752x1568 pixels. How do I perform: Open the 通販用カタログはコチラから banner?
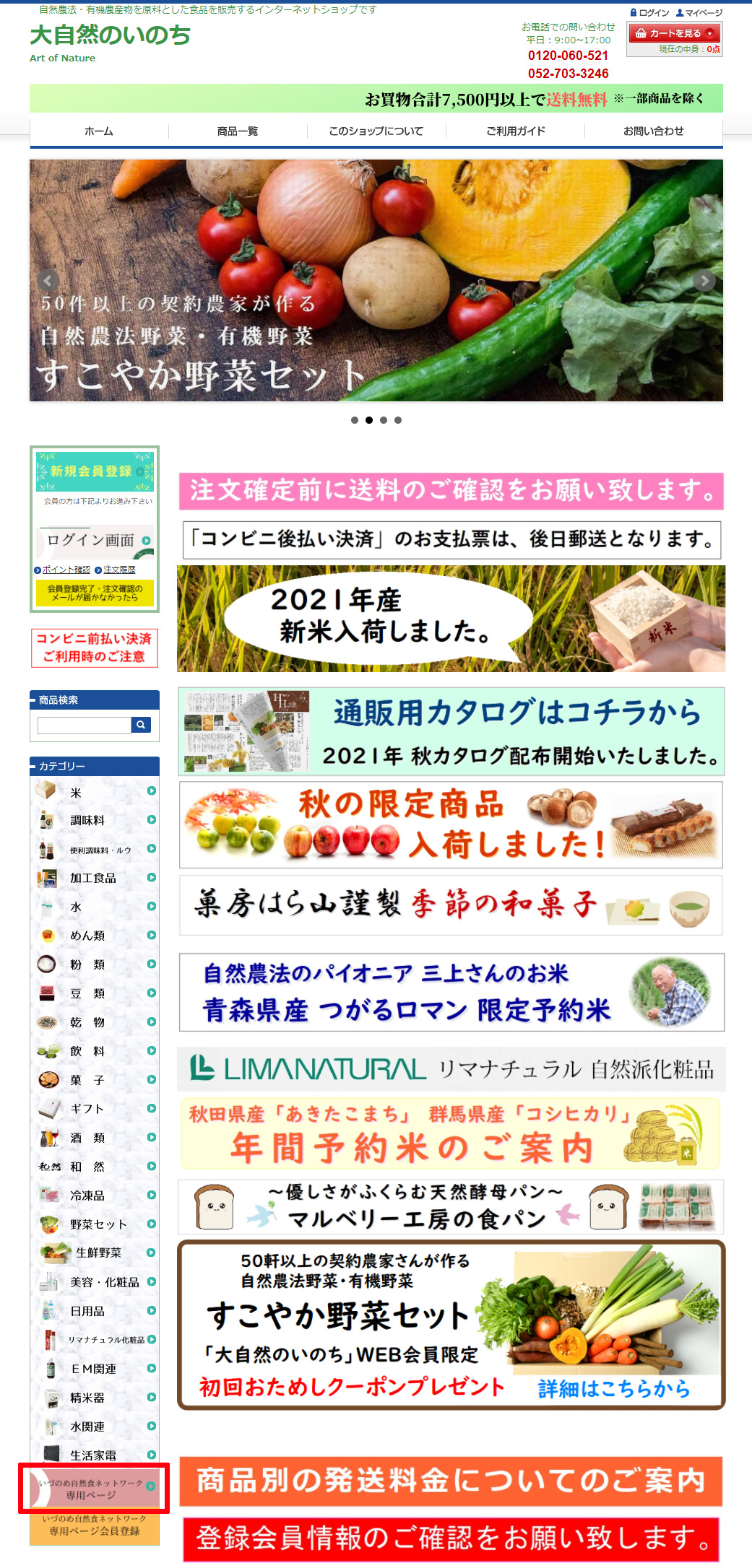[x=451, y=731]
